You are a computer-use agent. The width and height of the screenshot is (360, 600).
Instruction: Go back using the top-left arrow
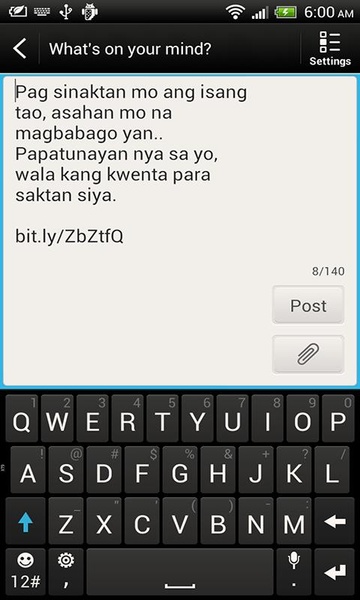[20, 49]
